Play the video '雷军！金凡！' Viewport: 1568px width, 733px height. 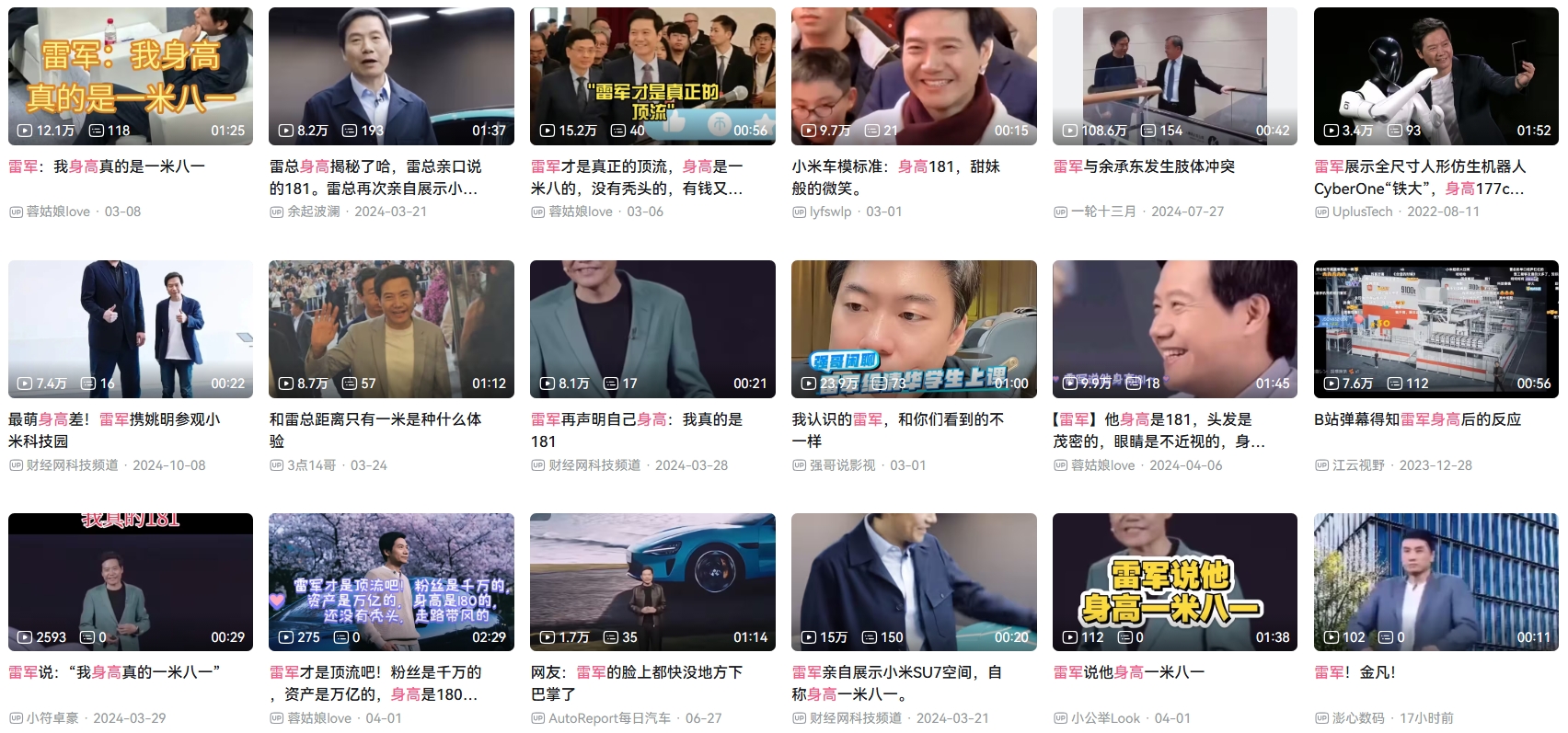pos(1435,581)
